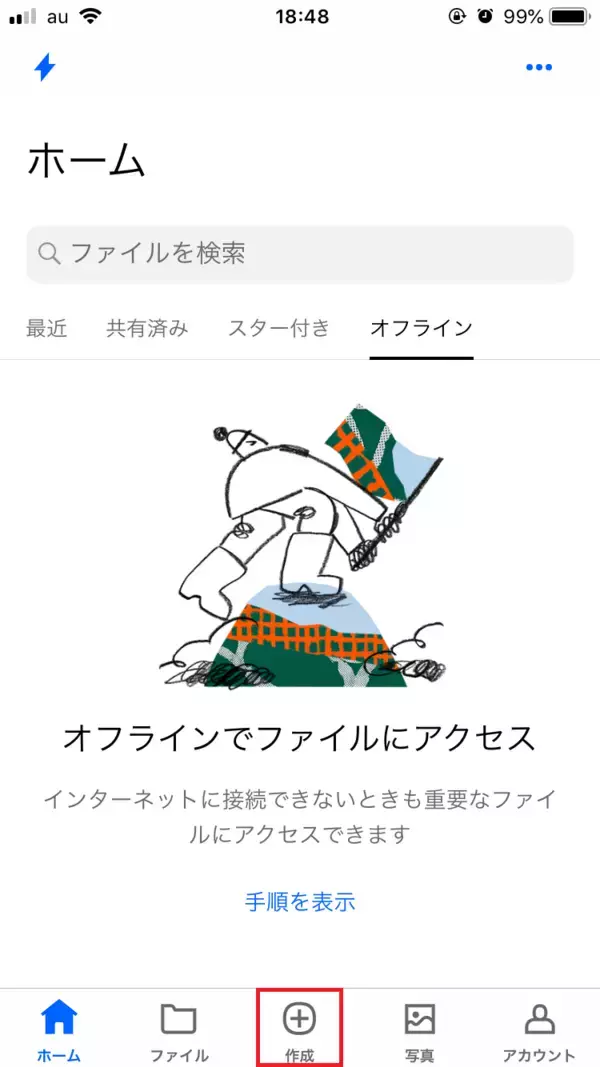Go to the ホーム tab

(59, 1029)
